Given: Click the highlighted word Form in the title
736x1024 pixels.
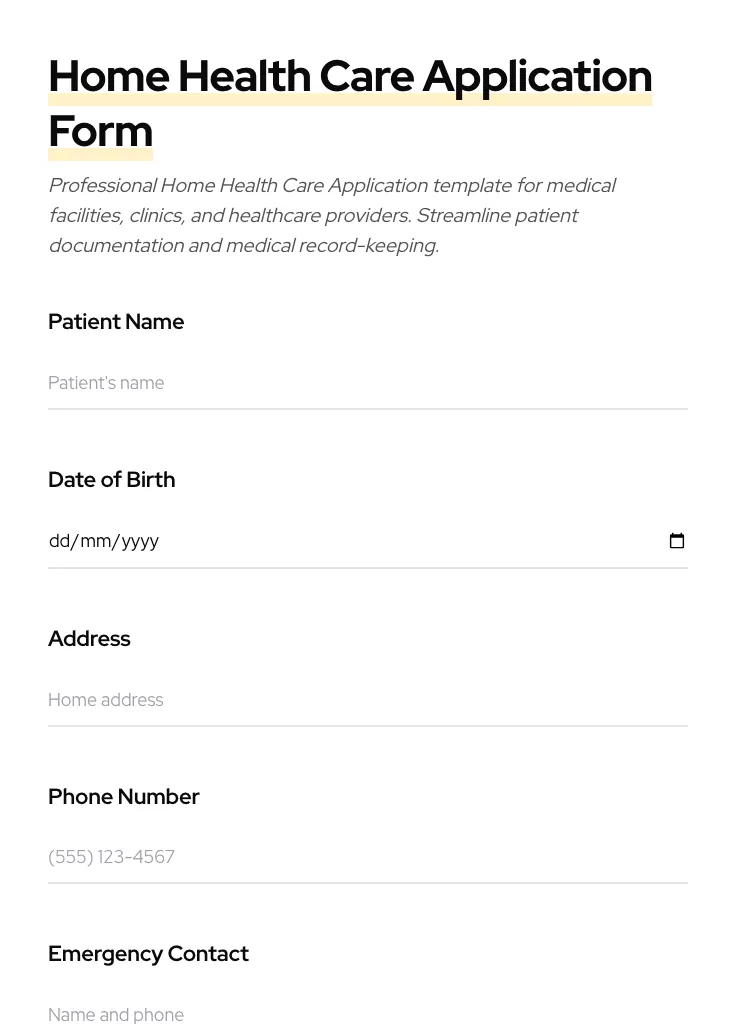Looking at the screenshot, I should tap(100, 131).
